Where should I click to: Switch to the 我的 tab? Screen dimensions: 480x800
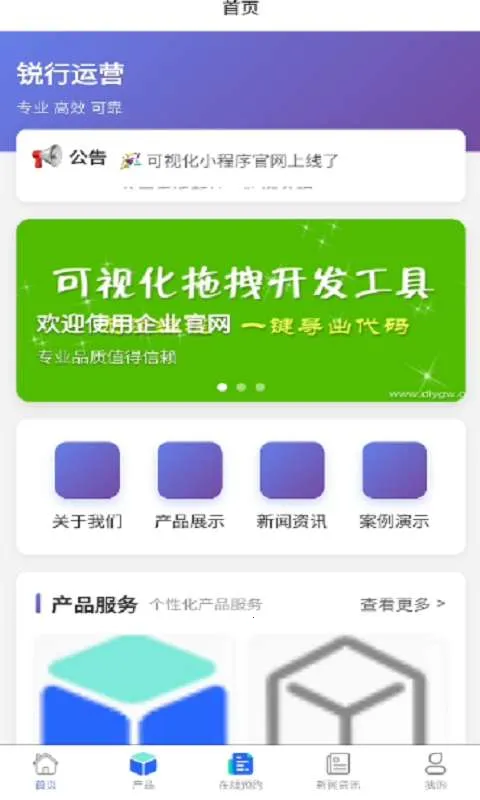click(x=435, y=771)
